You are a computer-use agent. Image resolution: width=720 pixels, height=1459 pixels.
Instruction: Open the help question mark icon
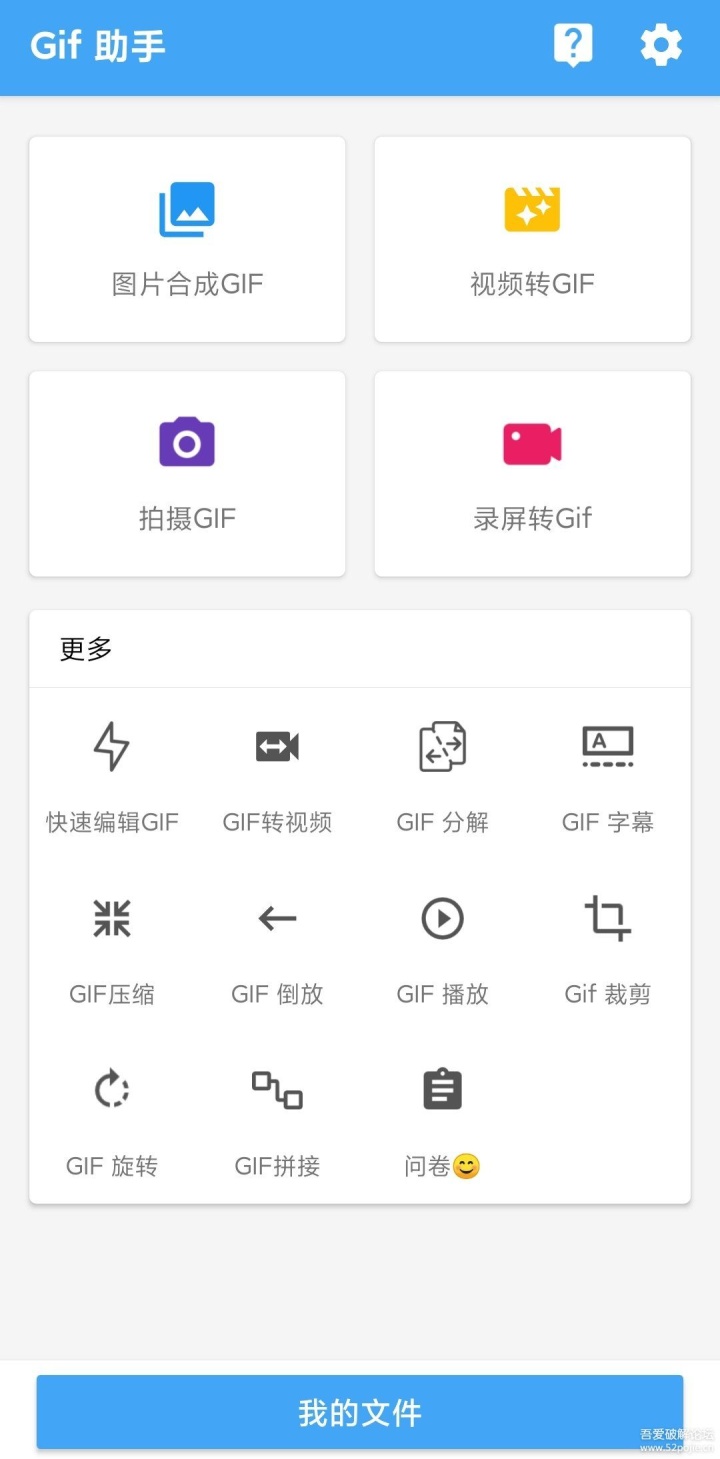(x=573, y=46)
